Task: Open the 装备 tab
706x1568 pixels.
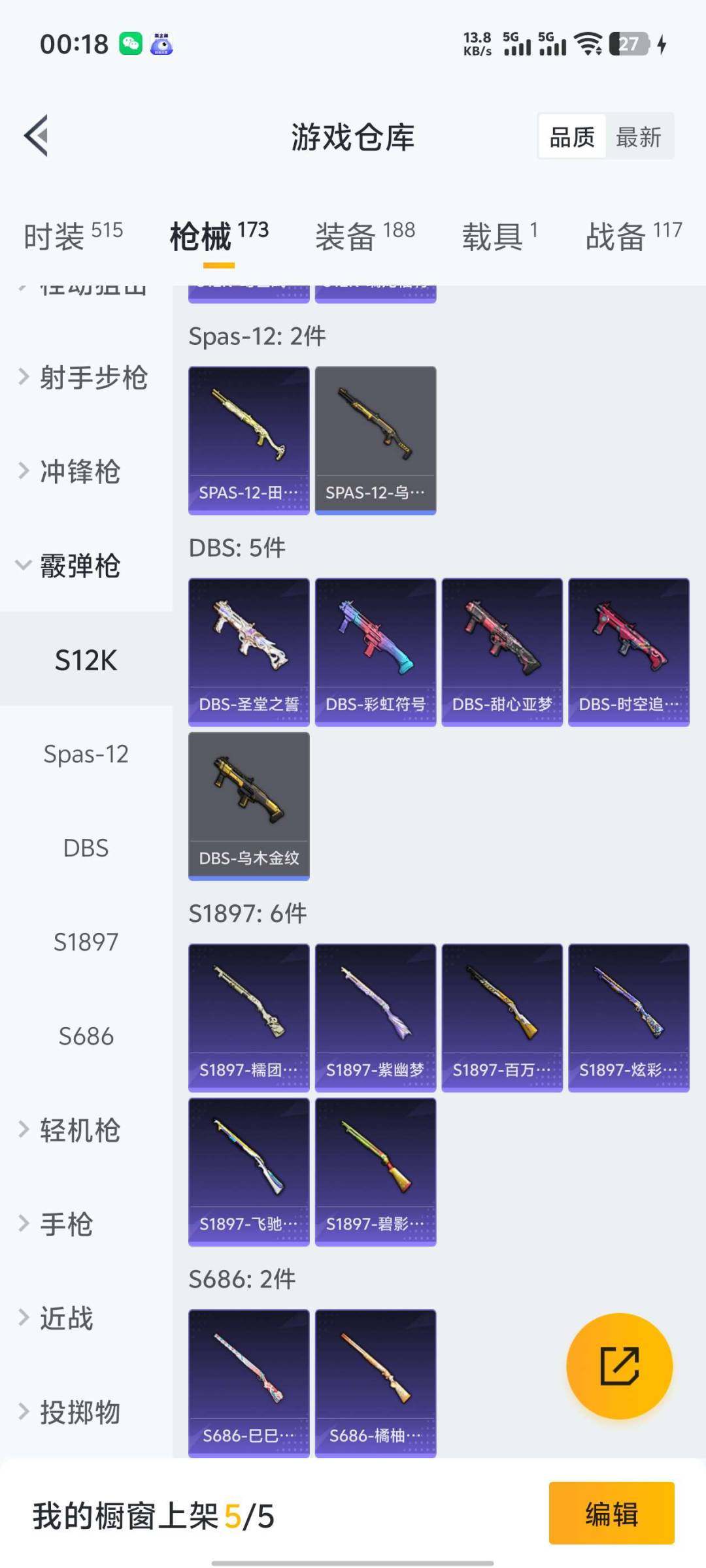Action: 365,235
